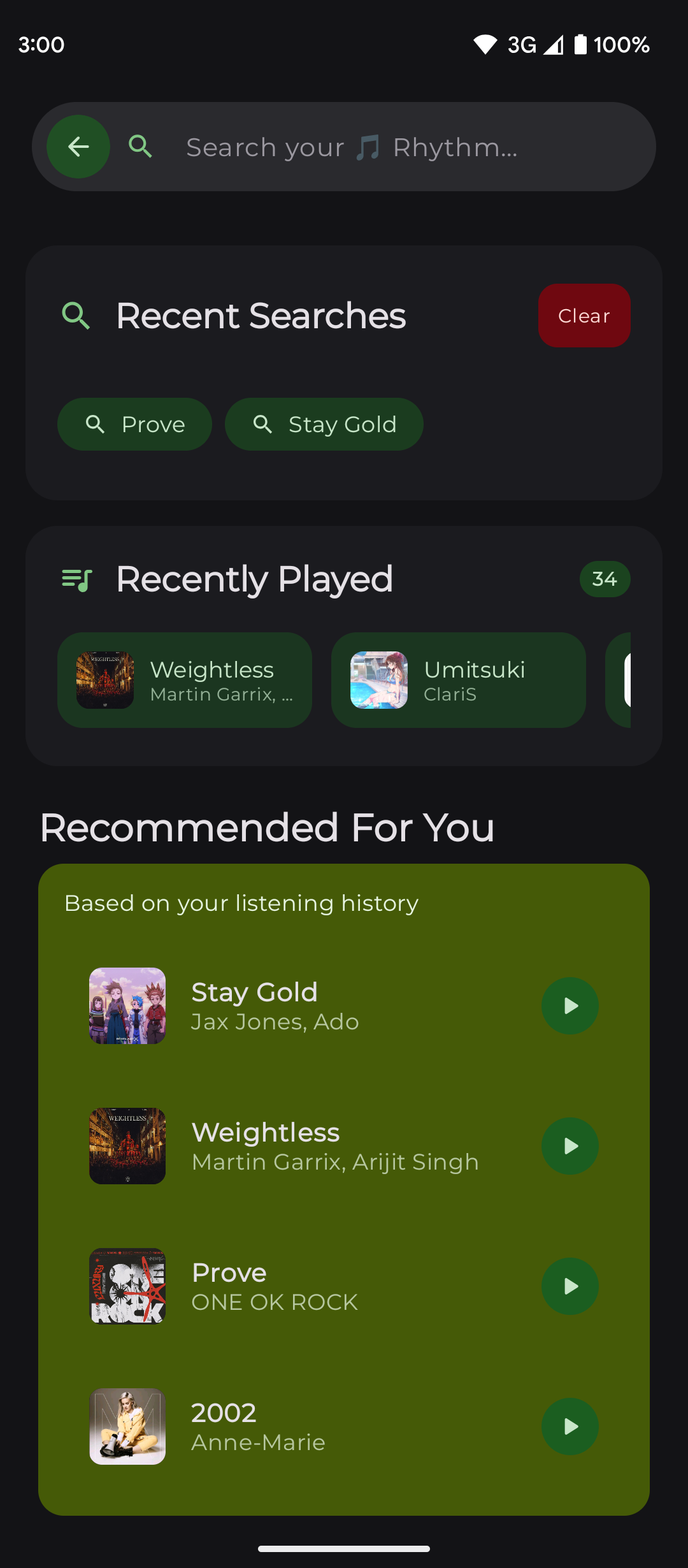Play Stay Gold by Jax Jones, Ado
The image size is (688, 1568).
point(570,1006)
